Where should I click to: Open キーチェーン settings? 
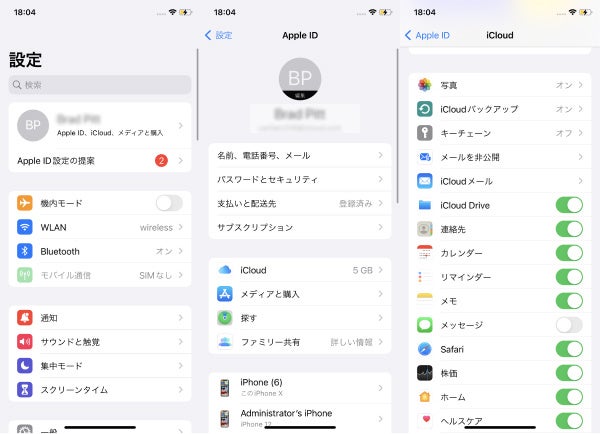pos(499,133)
